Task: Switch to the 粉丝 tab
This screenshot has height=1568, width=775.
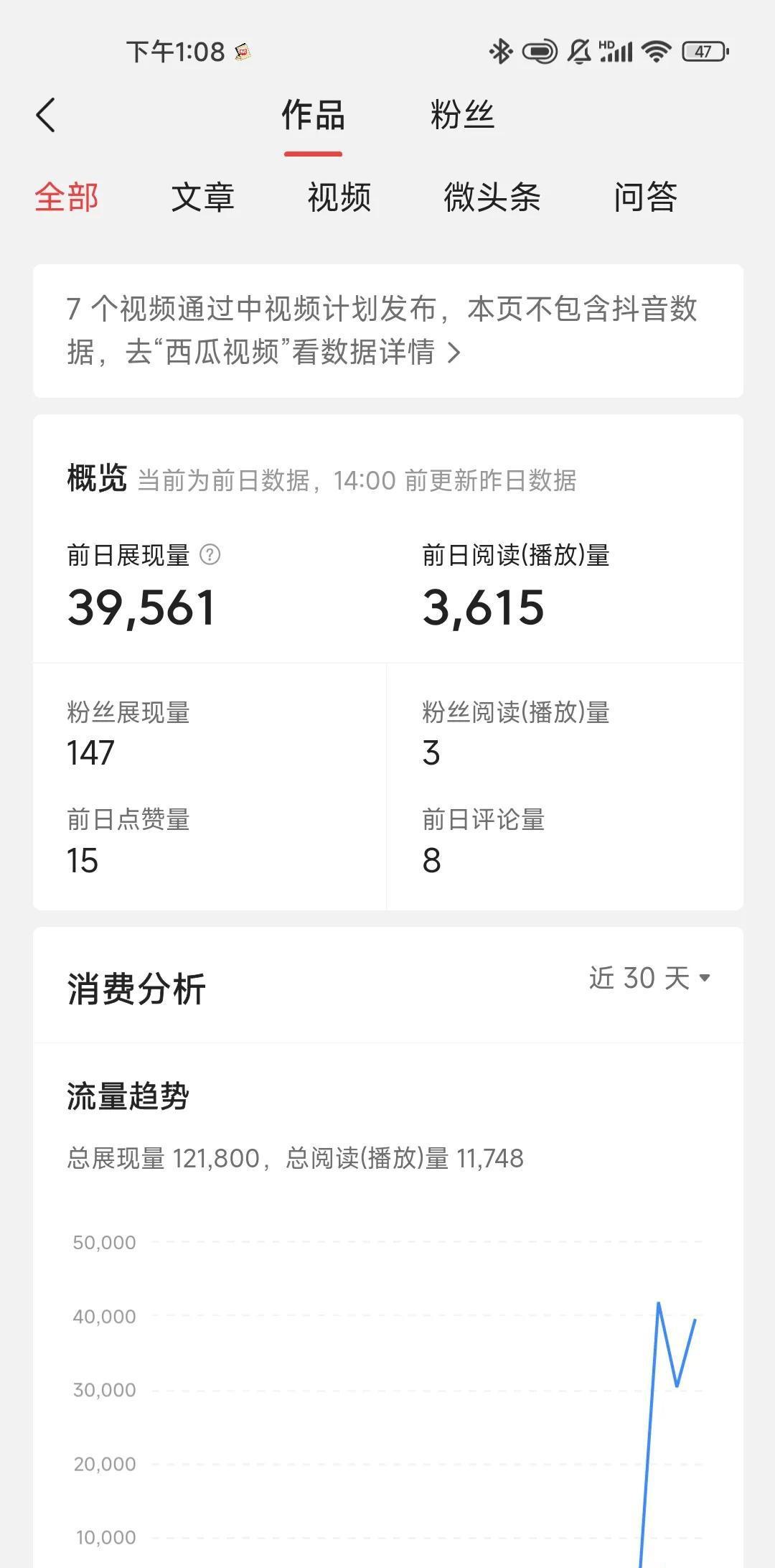Action: point(462,115)
